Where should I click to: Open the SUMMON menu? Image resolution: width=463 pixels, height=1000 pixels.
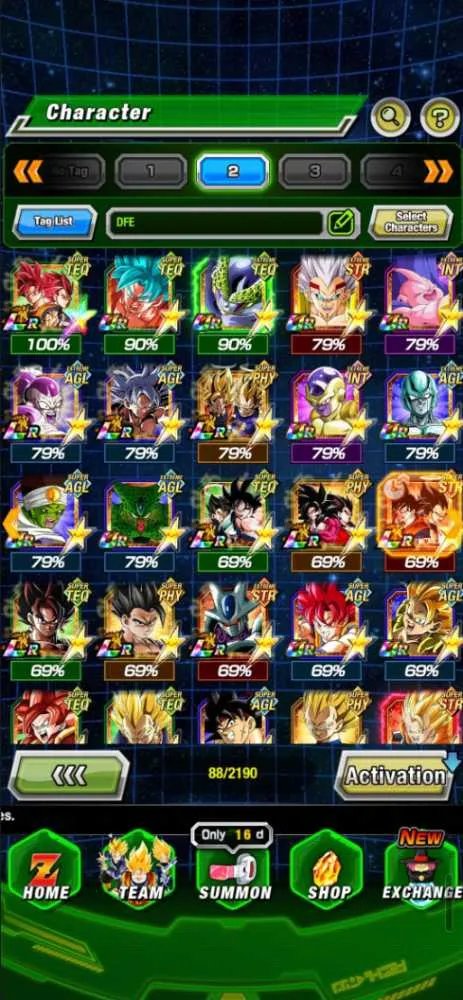point(234,869)
